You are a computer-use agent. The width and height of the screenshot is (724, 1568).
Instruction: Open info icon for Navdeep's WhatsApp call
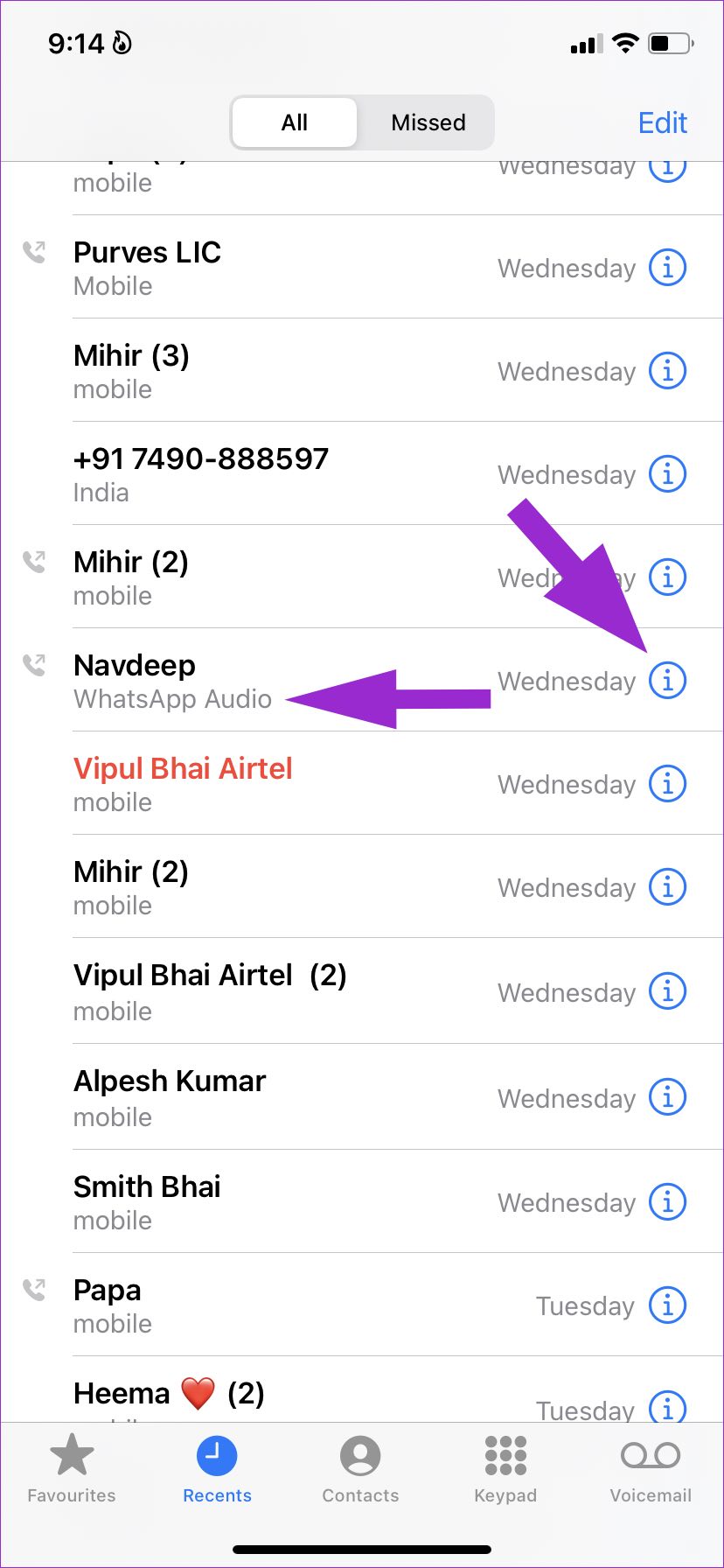coord(667,680)
